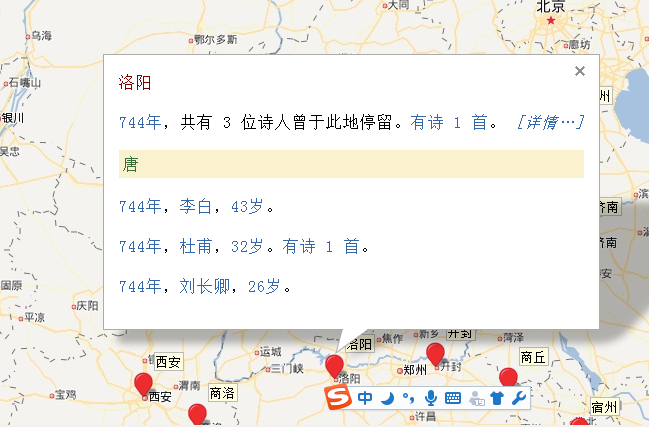Select the red marker at 洛阳

click(334, 365)
